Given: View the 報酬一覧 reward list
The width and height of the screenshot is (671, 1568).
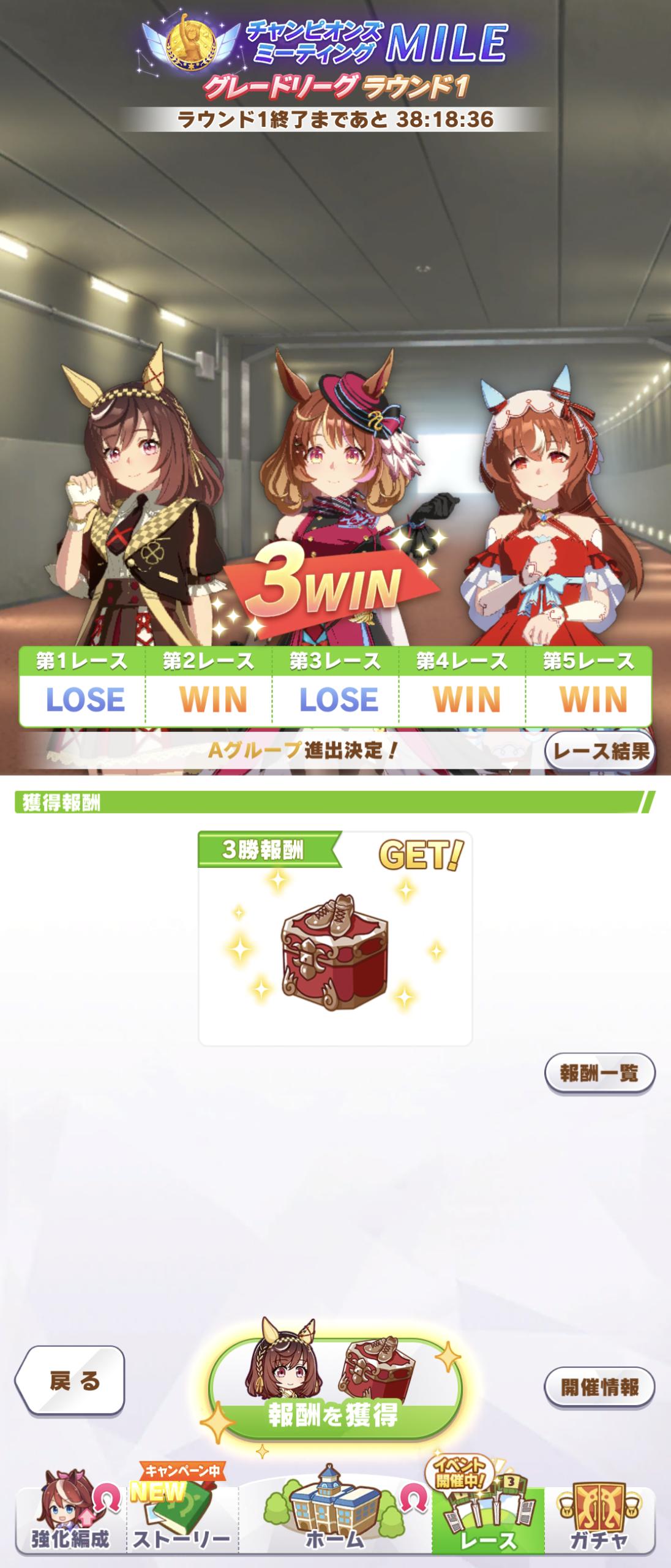Looking at the screenshot, I should coord(599,1073).
